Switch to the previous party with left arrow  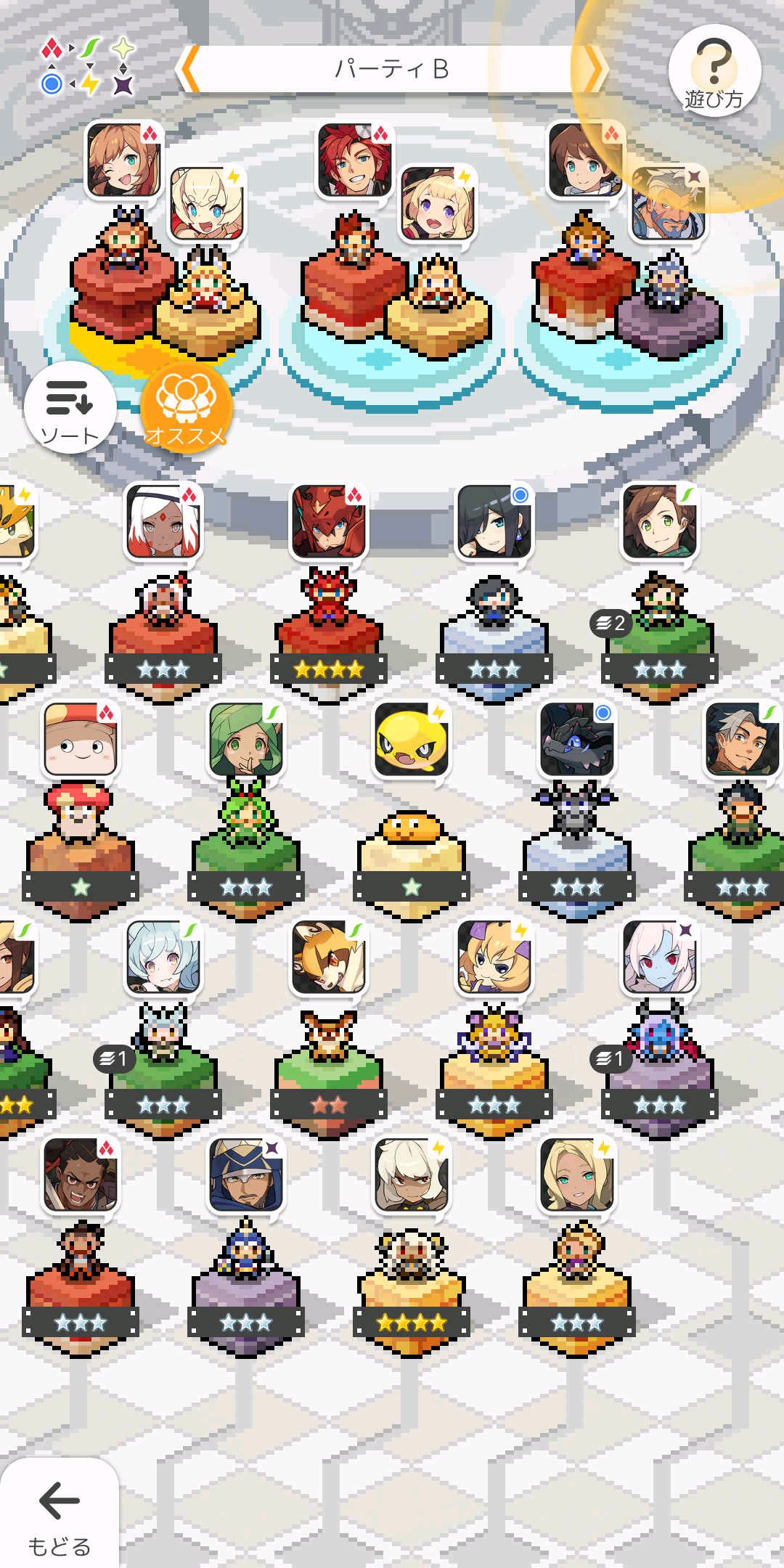pyautogui.click(x=189, y=70)
